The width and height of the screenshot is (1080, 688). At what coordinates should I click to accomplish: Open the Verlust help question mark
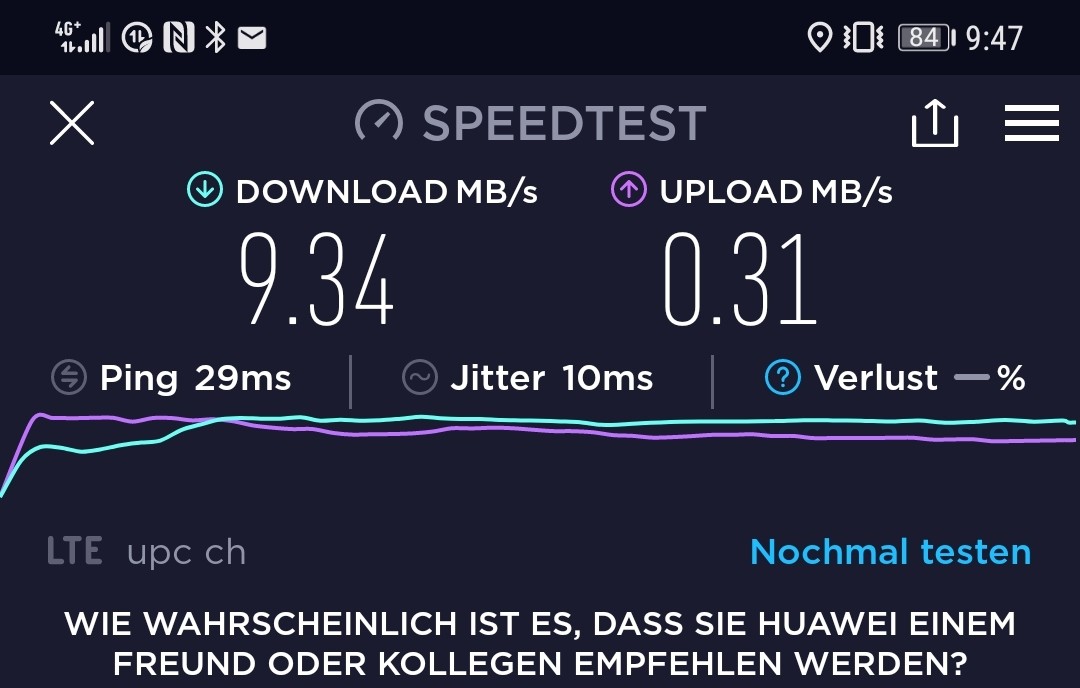(782, 378)
